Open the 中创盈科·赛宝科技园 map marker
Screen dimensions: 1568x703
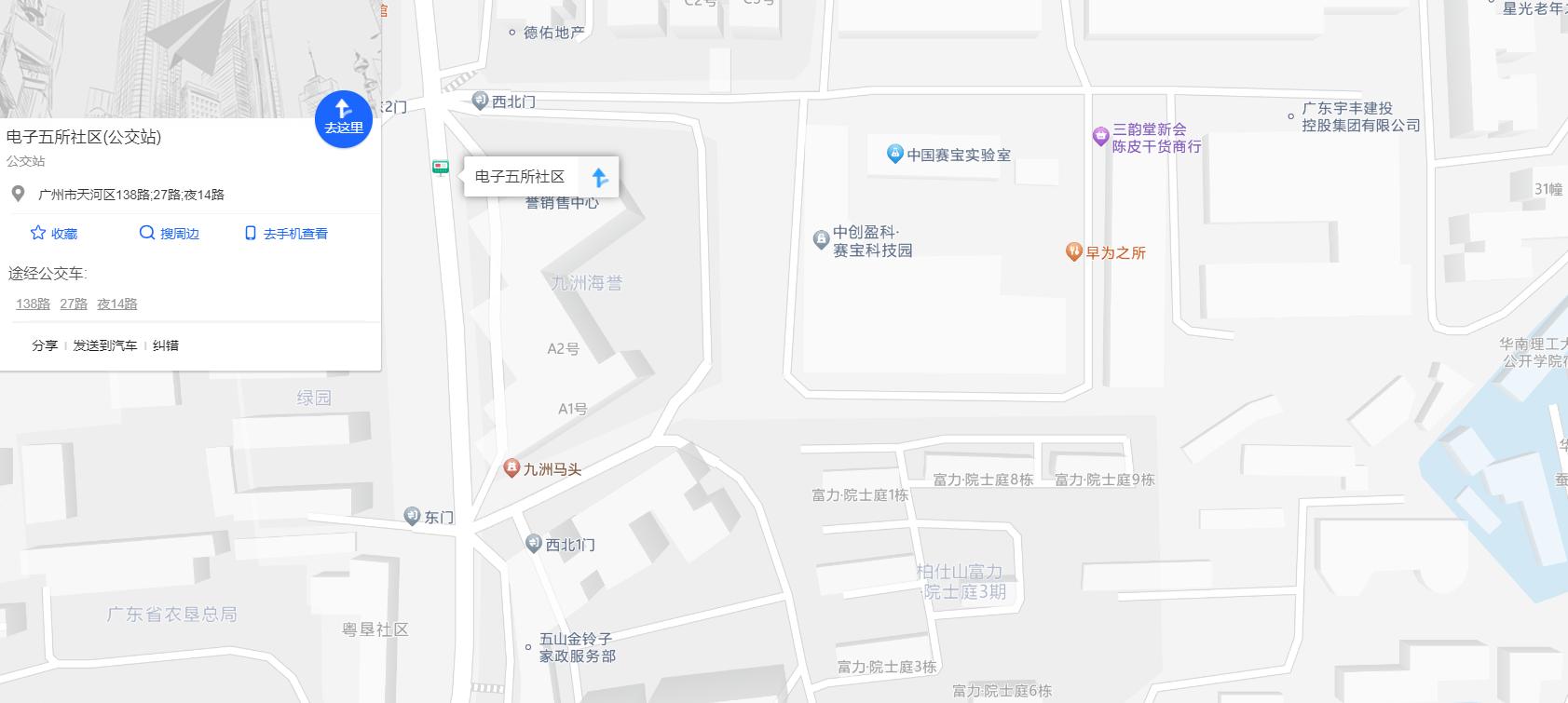pyautogui.click(x=821, y=240)
